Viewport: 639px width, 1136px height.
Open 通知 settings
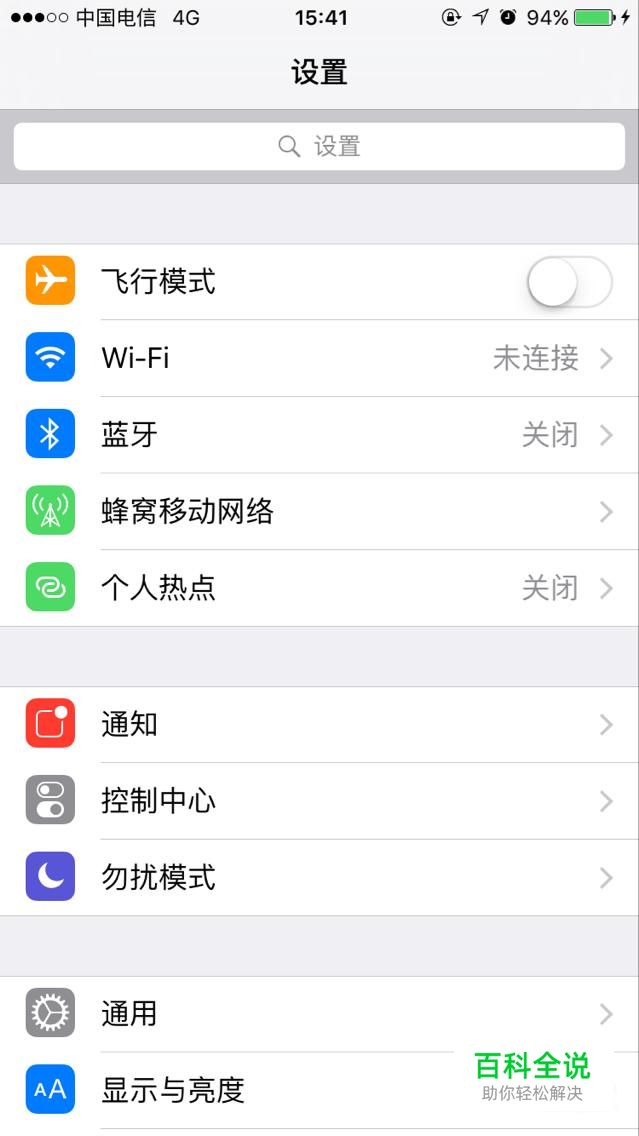click(319, 724)
